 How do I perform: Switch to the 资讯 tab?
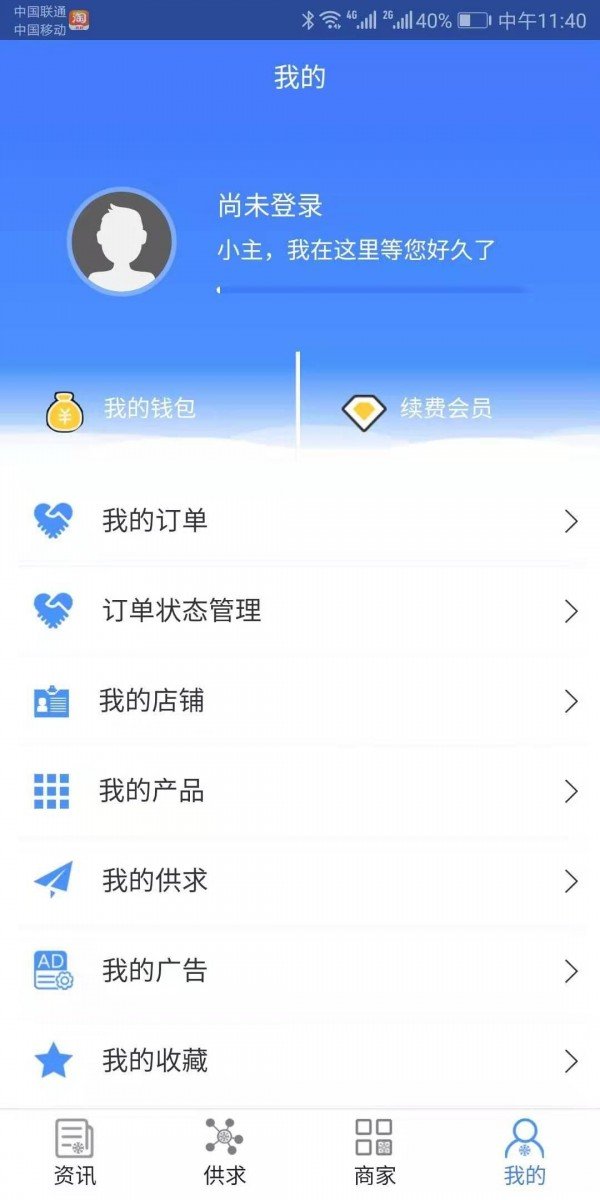pyautogui.click(x=75, y=1153)
